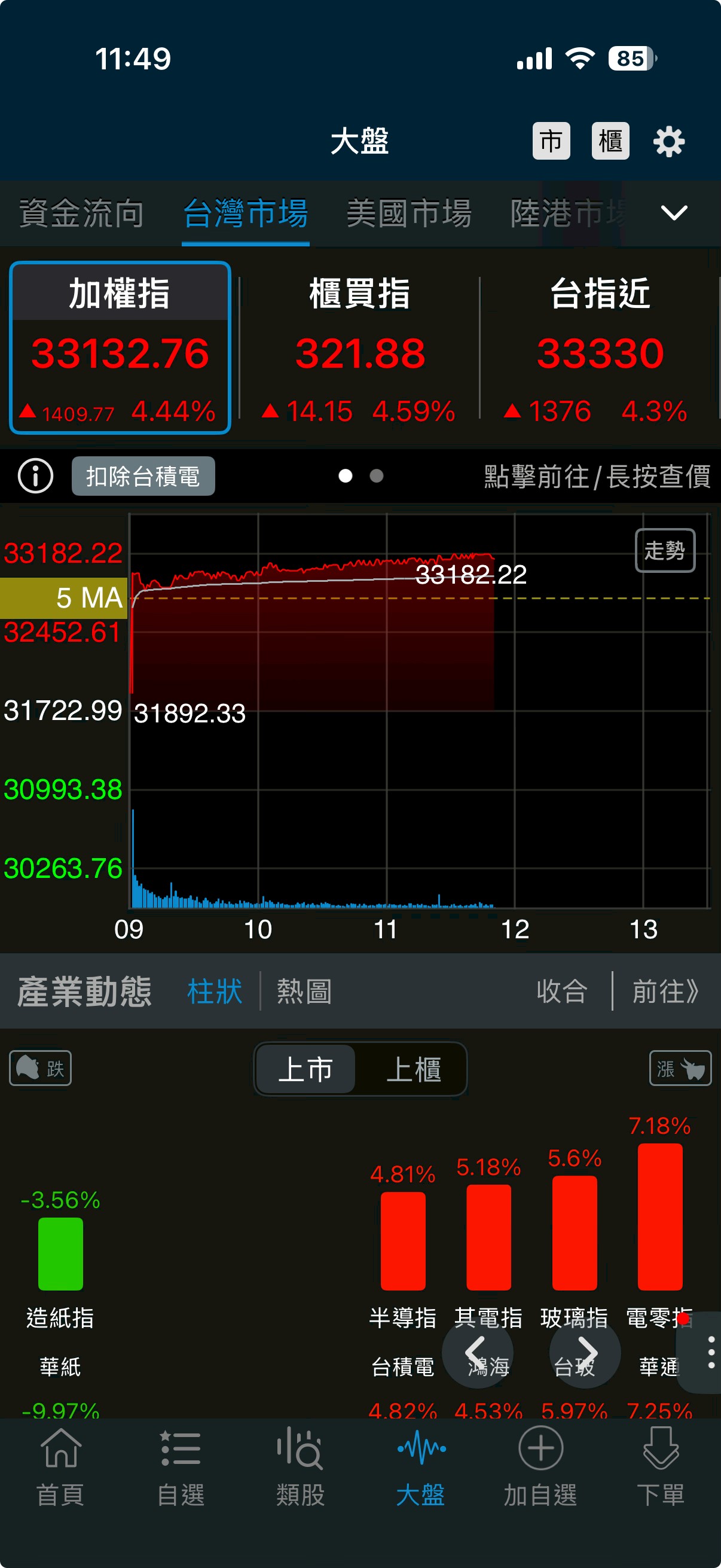Viewport: 721px width, 1568px height.
Task: Show decliners with the 跌 button
Action: (x=40, y=1068)
